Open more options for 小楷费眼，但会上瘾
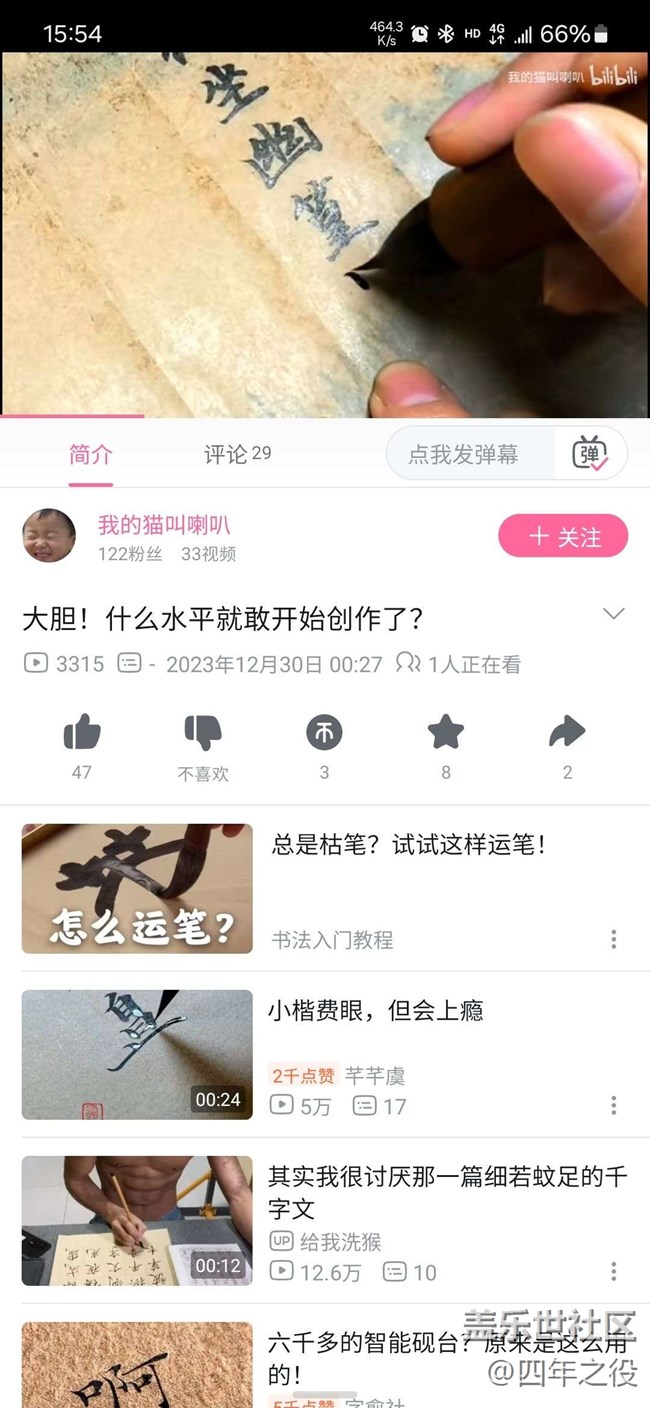This screenshot has height=1408, width=650. [x=613, y=1105]
